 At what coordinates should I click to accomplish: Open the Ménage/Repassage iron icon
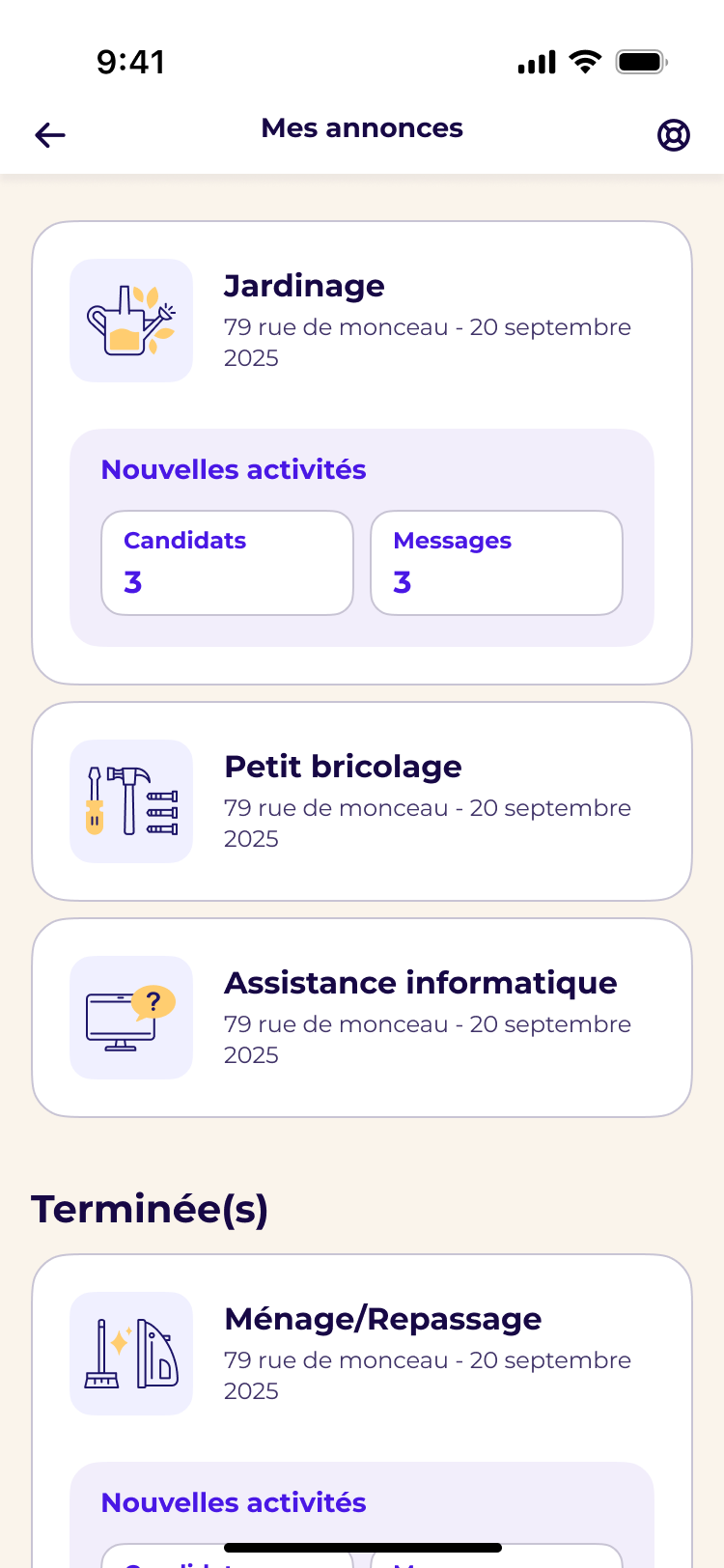pyautogui.click(x=131, y=1354)
